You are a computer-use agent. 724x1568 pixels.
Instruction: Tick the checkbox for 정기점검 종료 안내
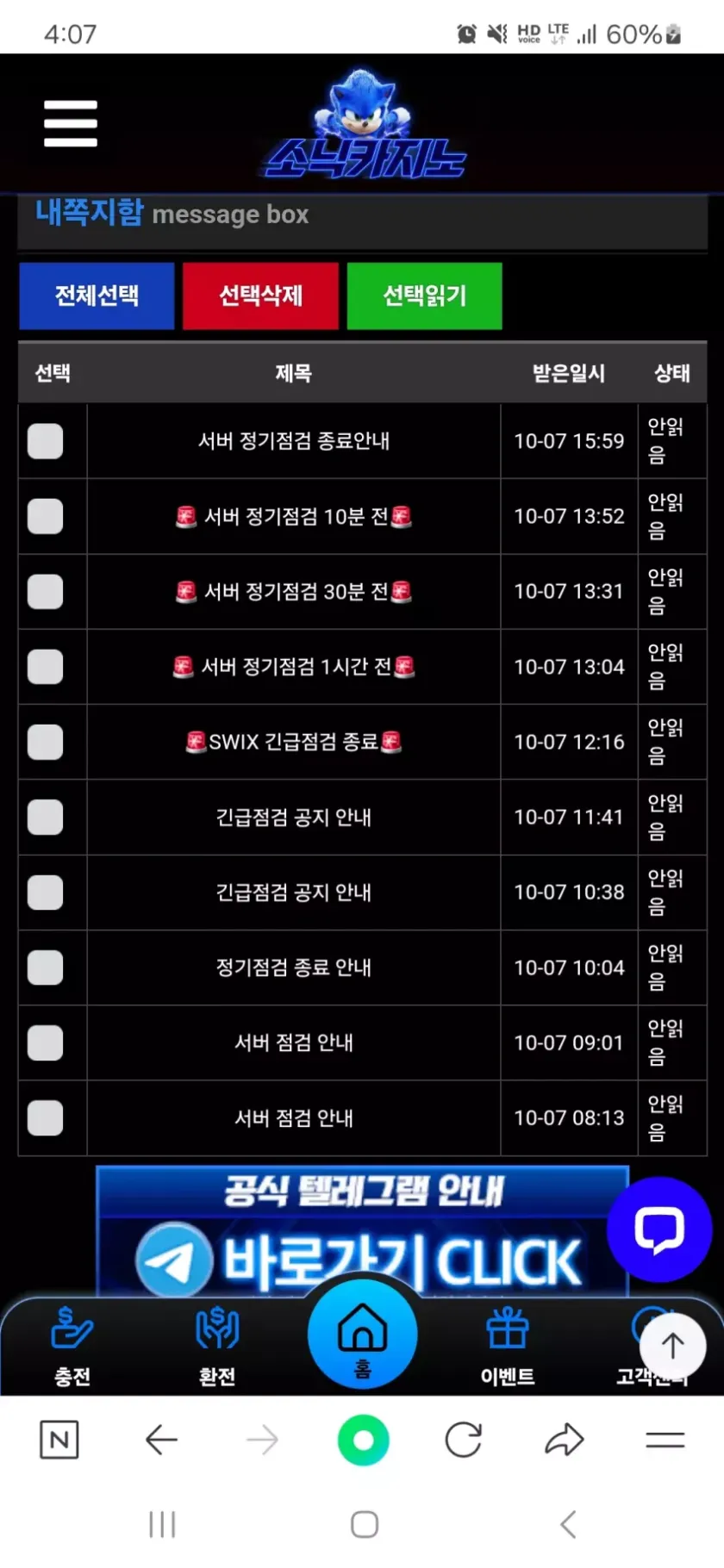point(46,968)
